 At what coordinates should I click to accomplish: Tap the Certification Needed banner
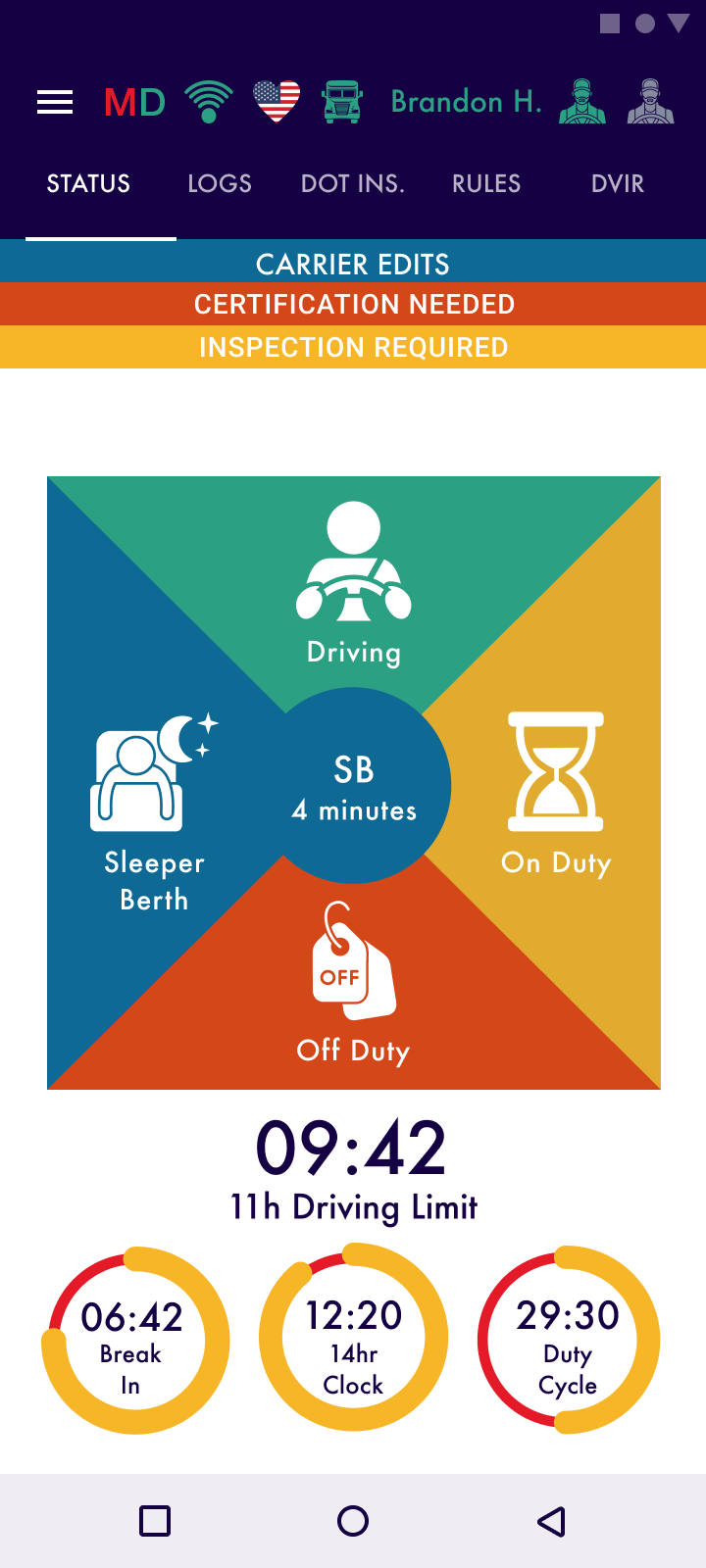click(353, 305)
